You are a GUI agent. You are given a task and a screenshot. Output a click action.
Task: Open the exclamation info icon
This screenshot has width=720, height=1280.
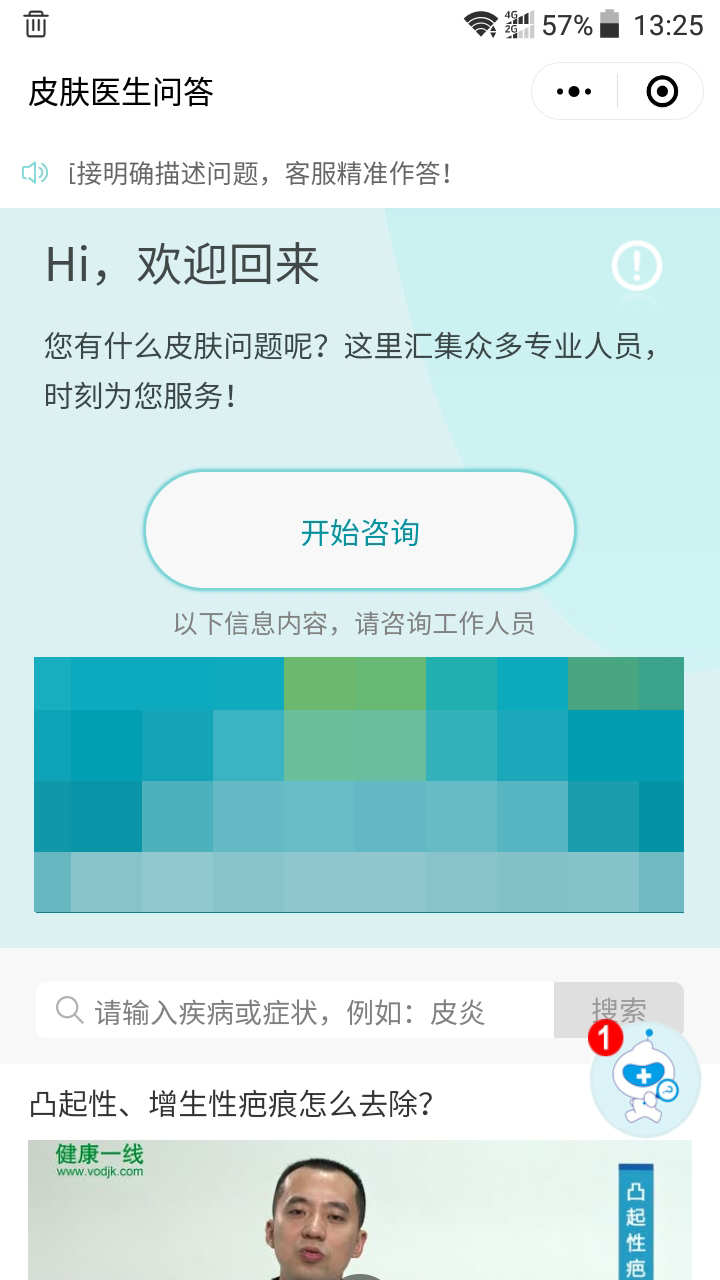636,266
